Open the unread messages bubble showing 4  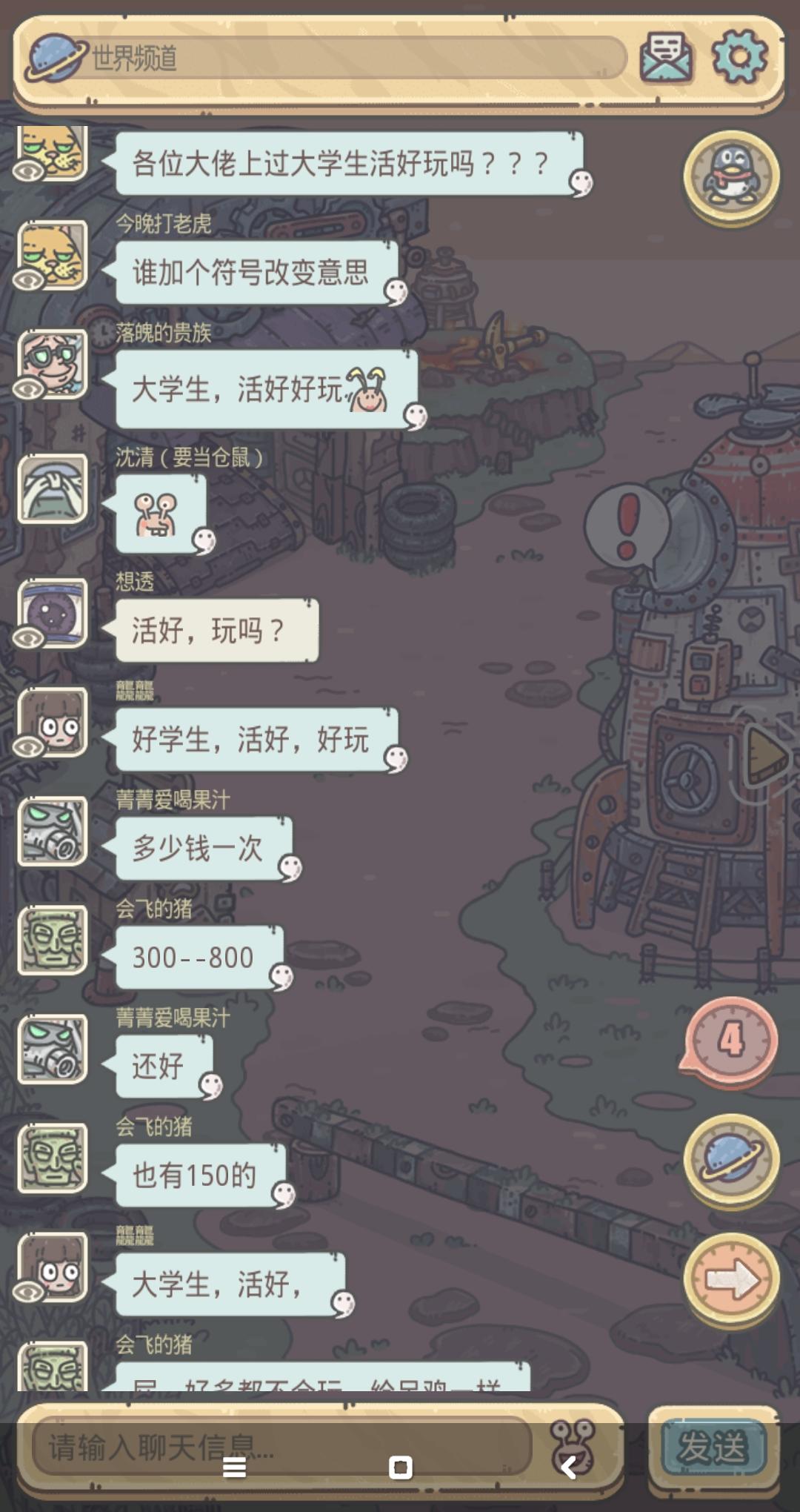pos(731,1040)
